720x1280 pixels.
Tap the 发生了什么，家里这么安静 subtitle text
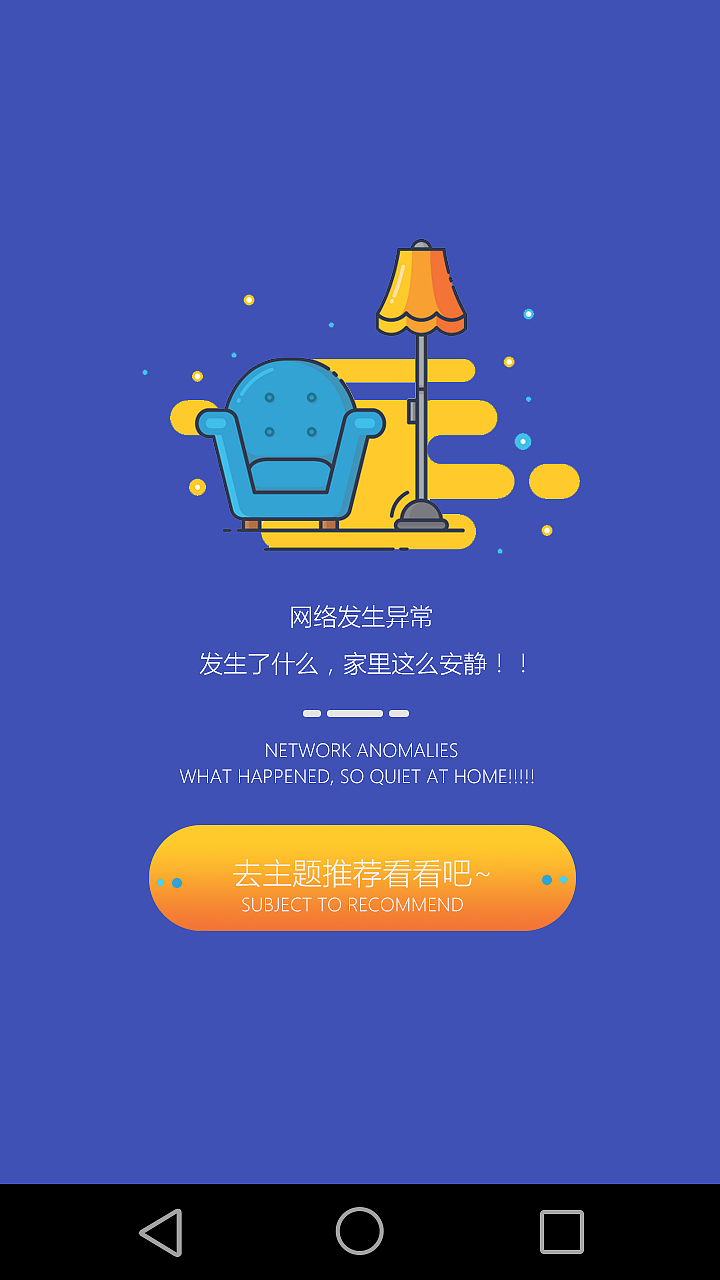point(362,663)
